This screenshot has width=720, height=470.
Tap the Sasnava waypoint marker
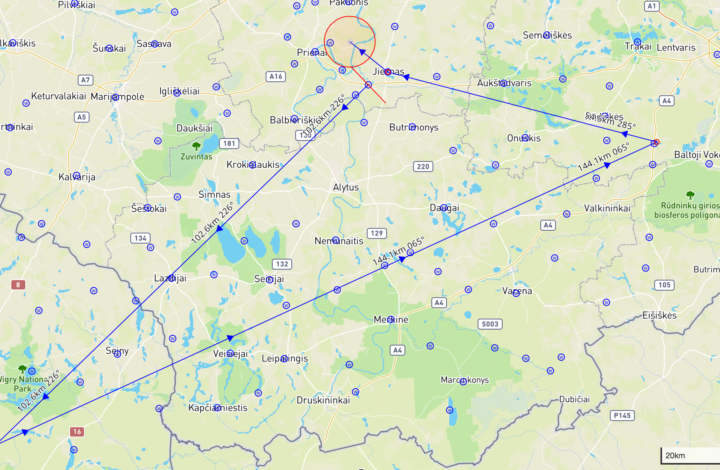tap(154, 44)
